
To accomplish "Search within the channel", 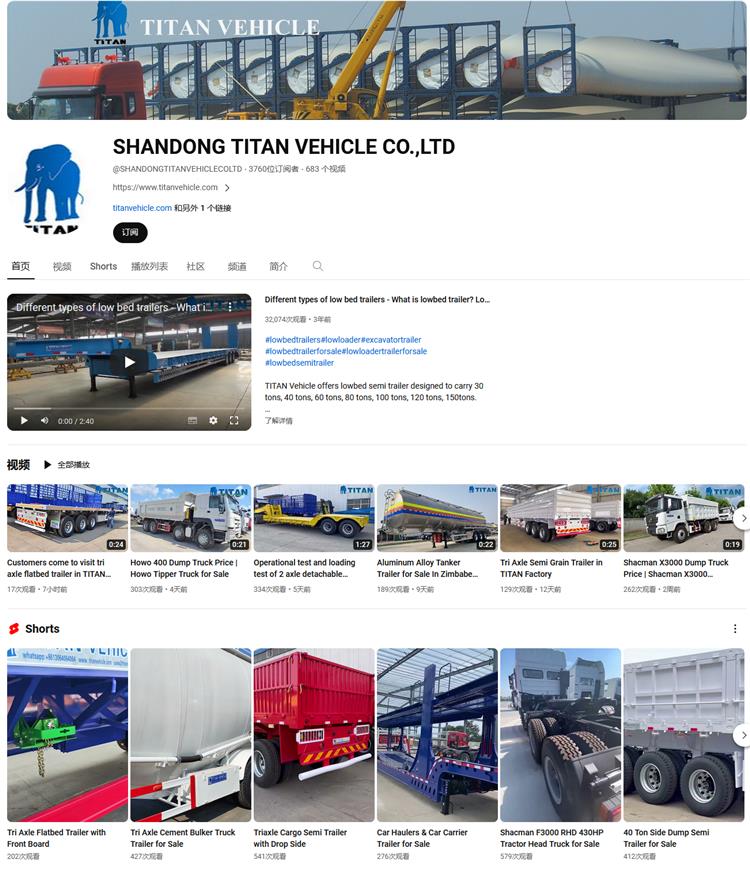I will tap(318, 266).
